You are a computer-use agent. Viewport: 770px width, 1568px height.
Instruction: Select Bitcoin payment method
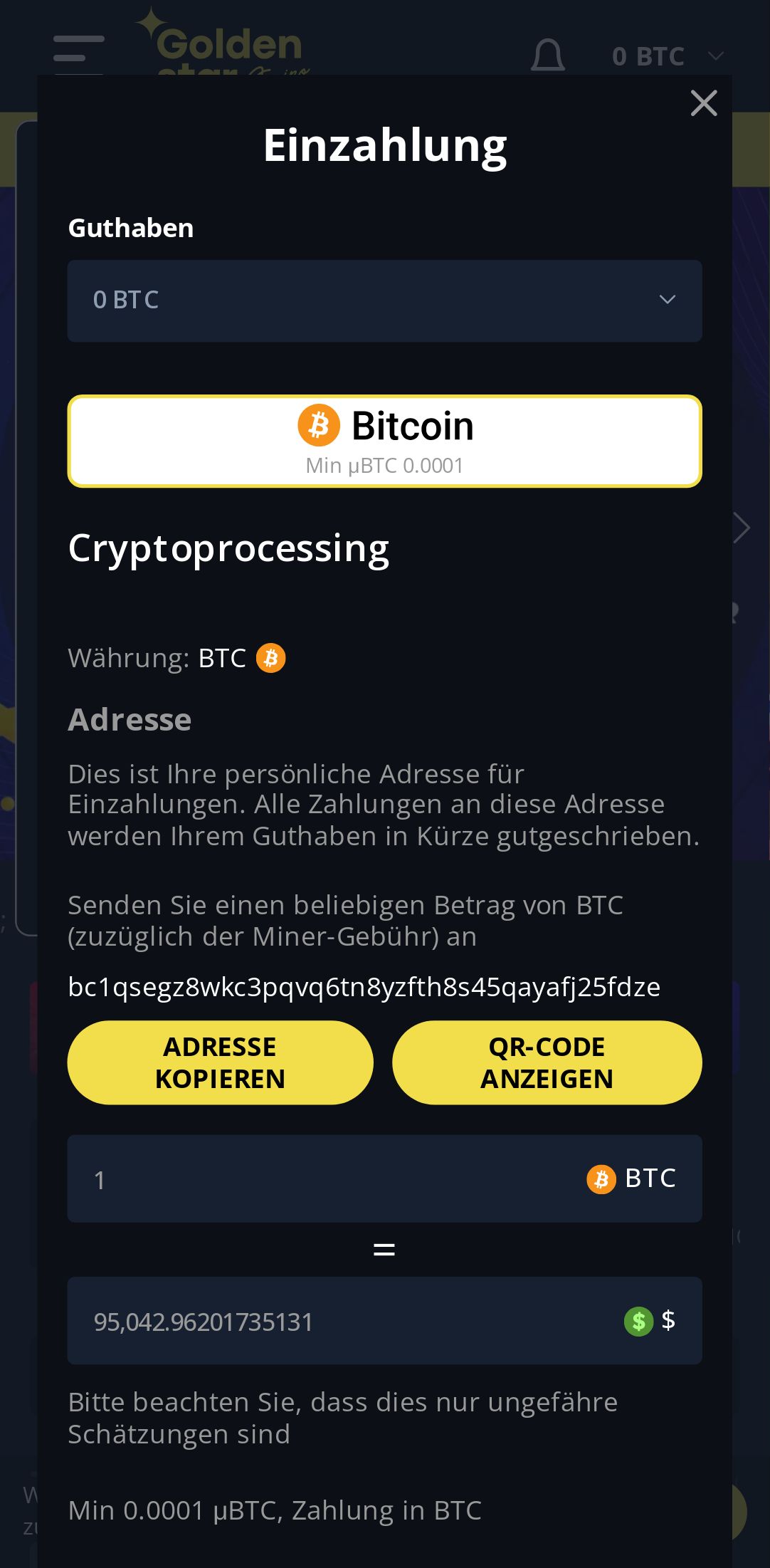click(x=384, y=441)
